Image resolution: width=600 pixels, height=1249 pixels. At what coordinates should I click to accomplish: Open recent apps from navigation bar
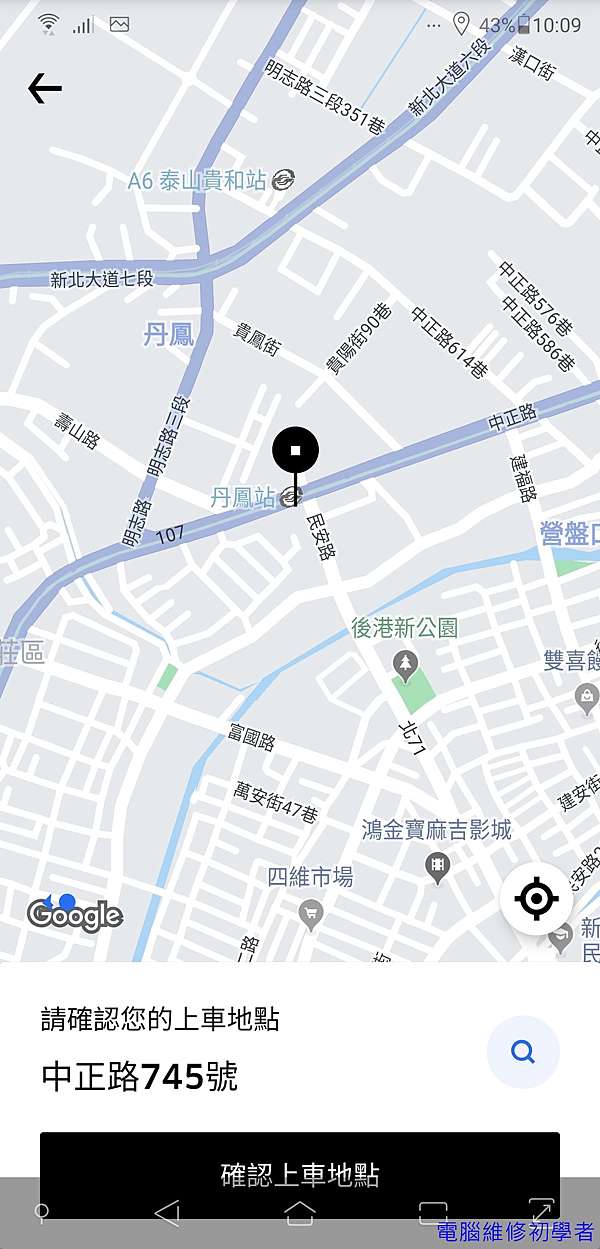pyautogui.click(x=432, y=1212)
